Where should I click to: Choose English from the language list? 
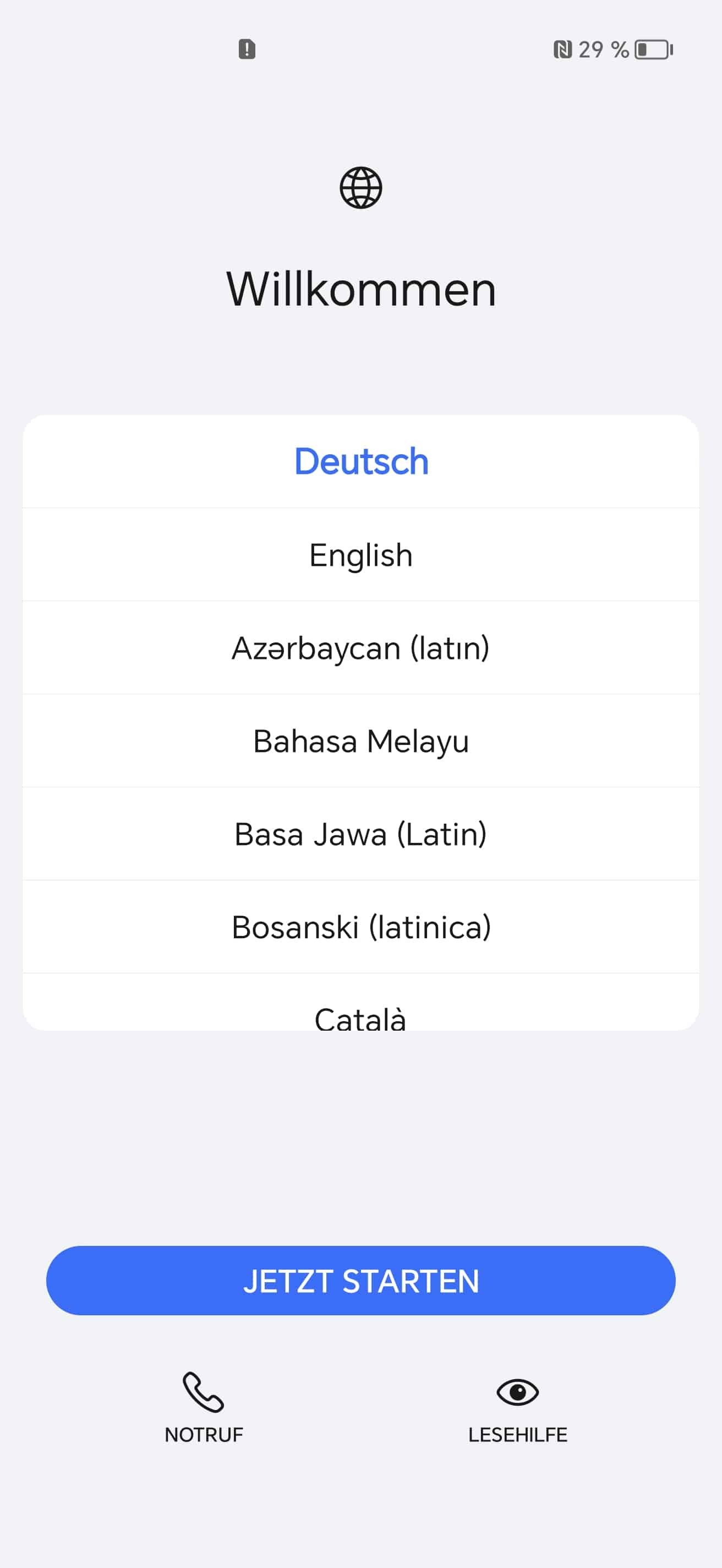(x=360, y=555)
